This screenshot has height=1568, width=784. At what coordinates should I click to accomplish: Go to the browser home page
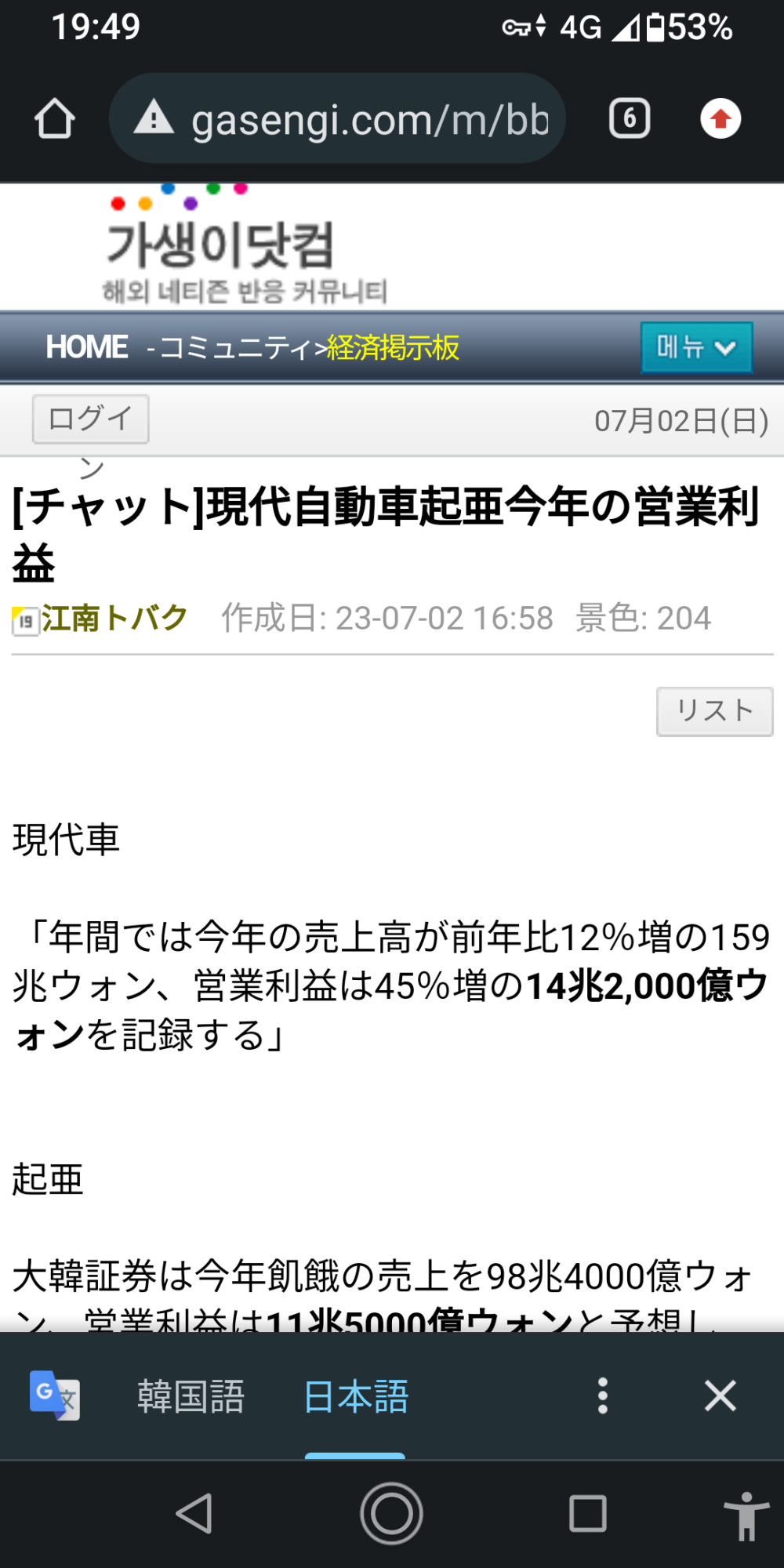pyautogui.click(x=55, y=119)
